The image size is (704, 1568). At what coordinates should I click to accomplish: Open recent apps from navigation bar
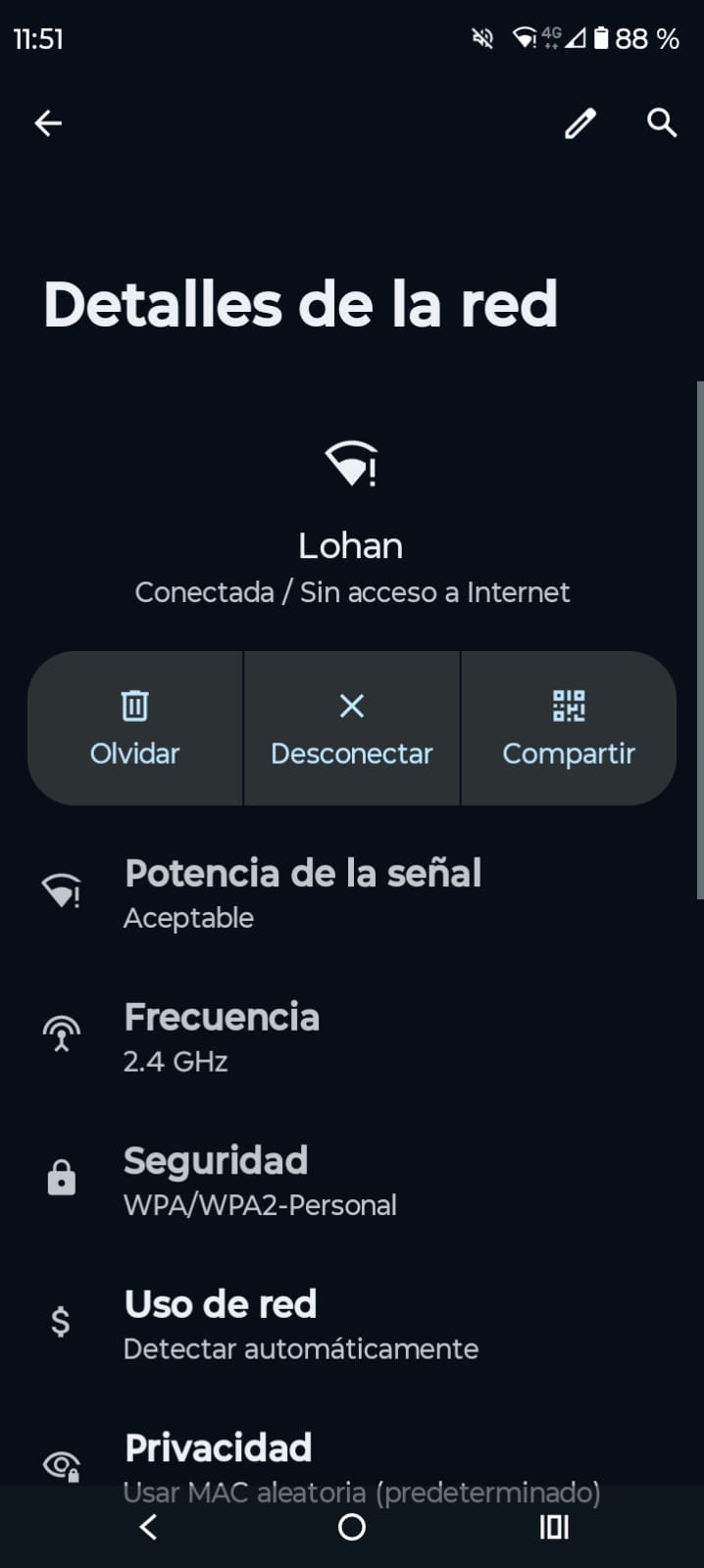click(x=554, y=1527)
